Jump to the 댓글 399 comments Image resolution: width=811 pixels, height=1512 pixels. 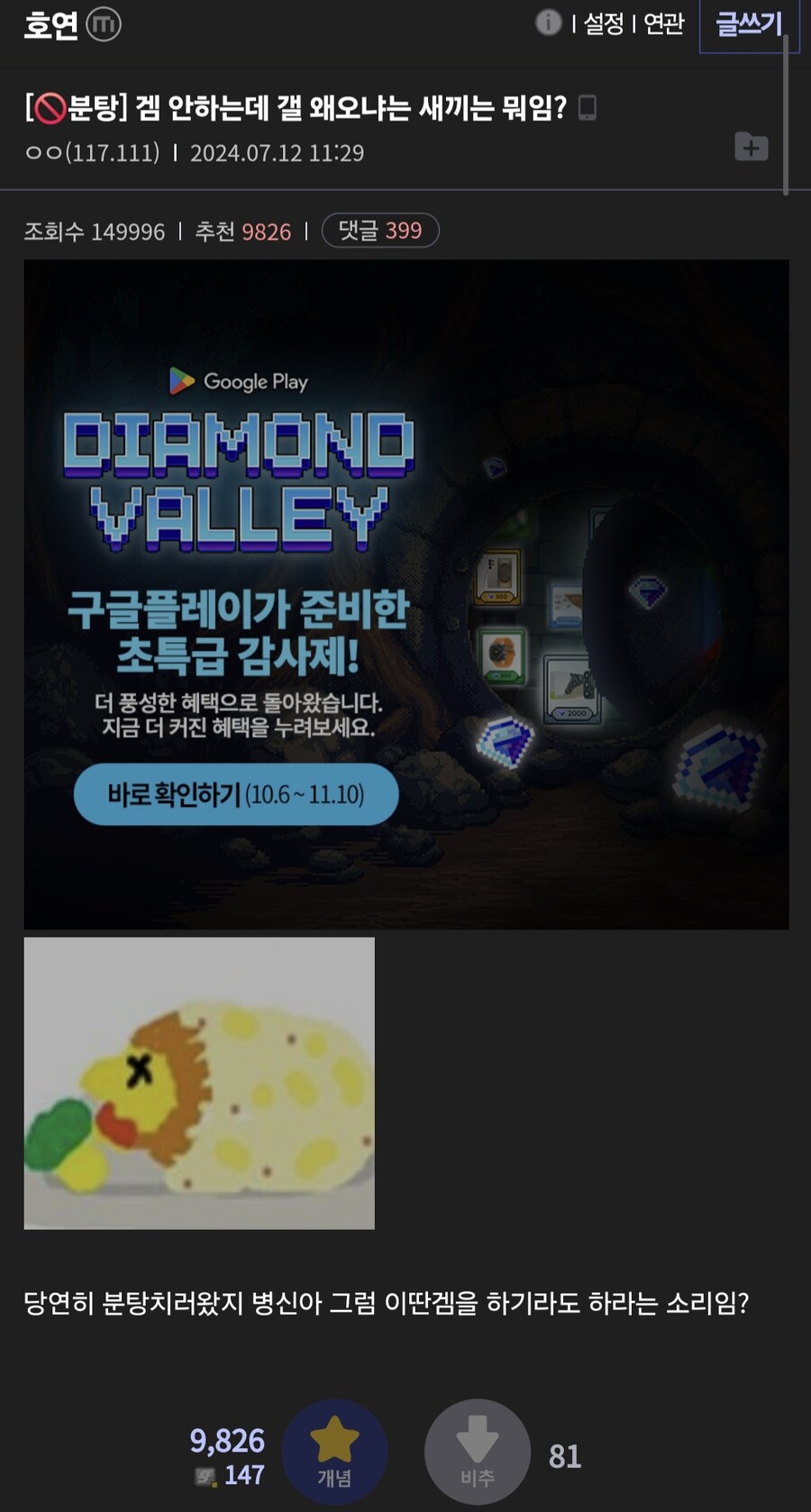pyautogui.click(x=380, y=231)
